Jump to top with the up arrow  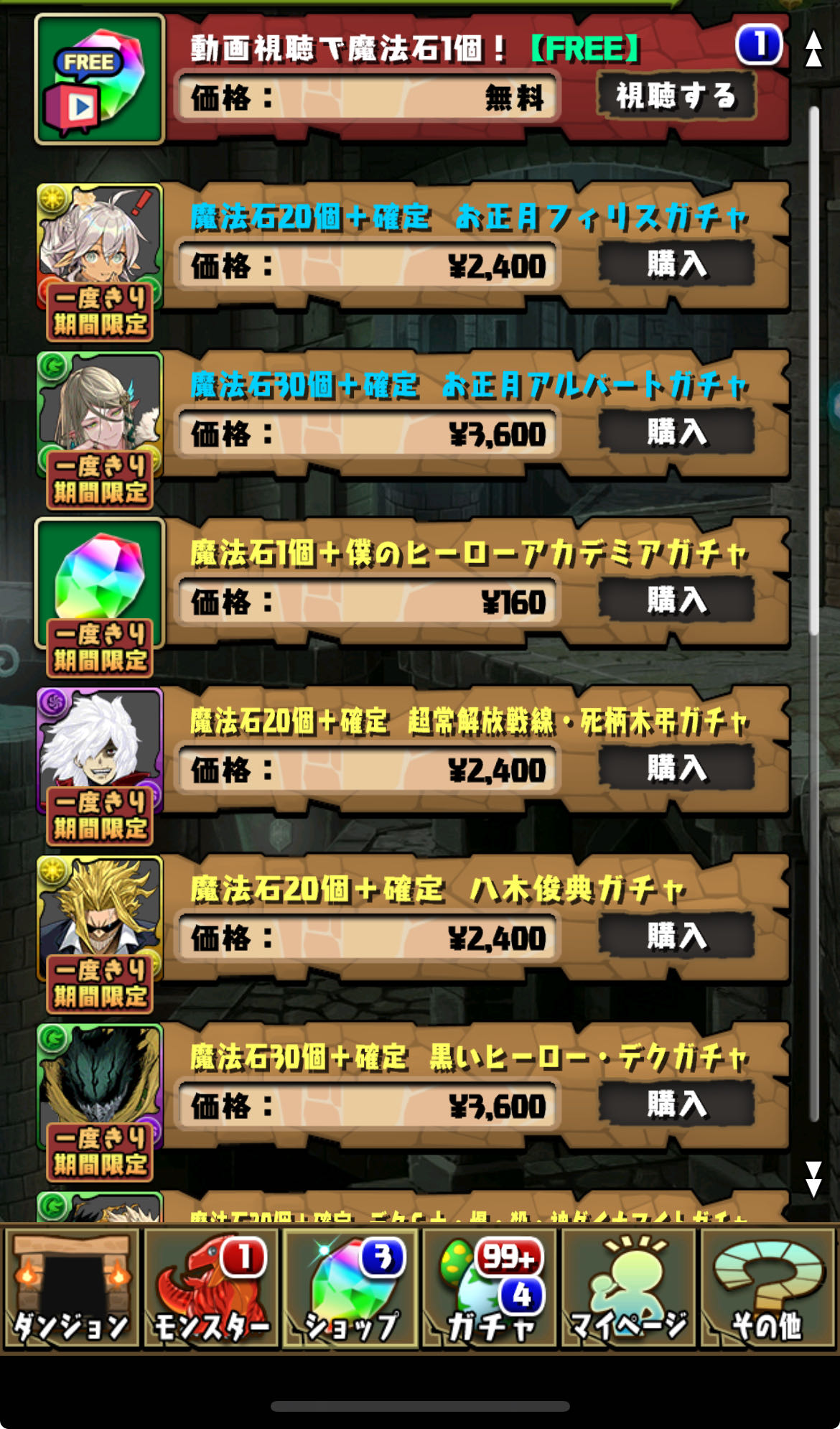pyautogui.click(x=813, y=49)
